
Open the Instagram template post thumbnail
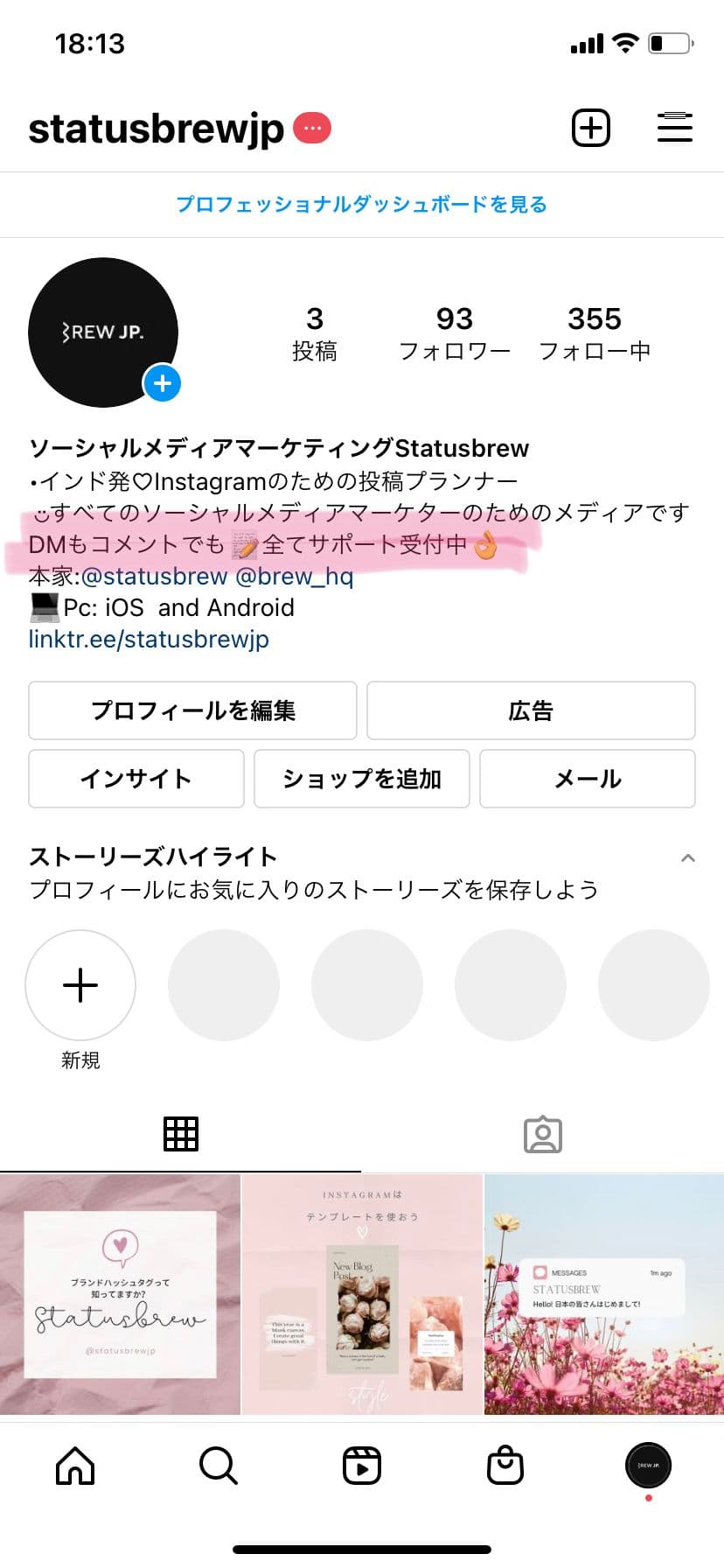point(362,1294)
